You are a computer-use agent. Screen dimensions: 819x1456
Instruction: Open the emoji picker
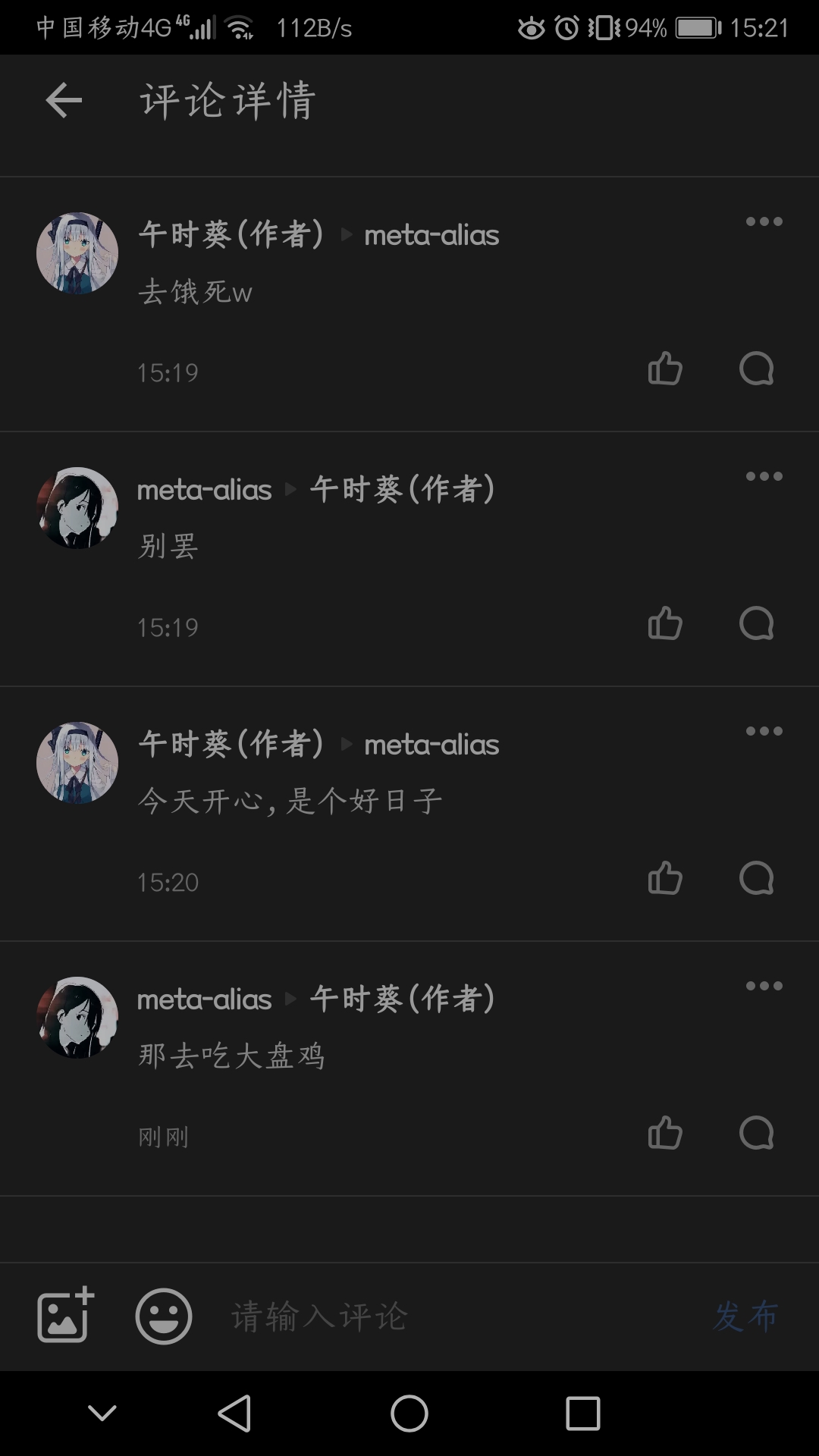pos(163,1316)
